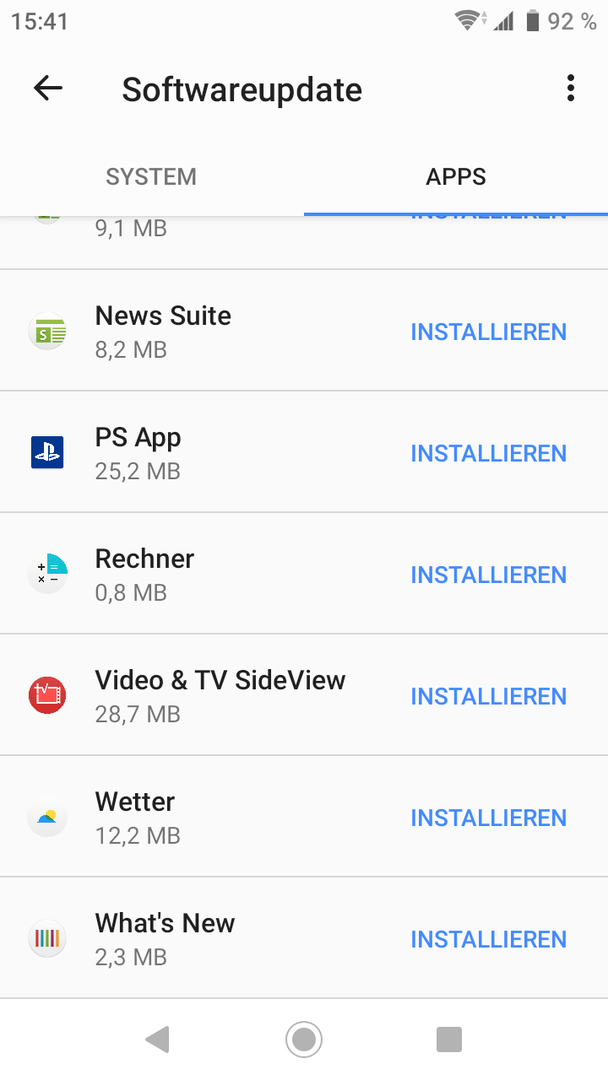
Task: Install the What's New update
Action: [489, 939]
